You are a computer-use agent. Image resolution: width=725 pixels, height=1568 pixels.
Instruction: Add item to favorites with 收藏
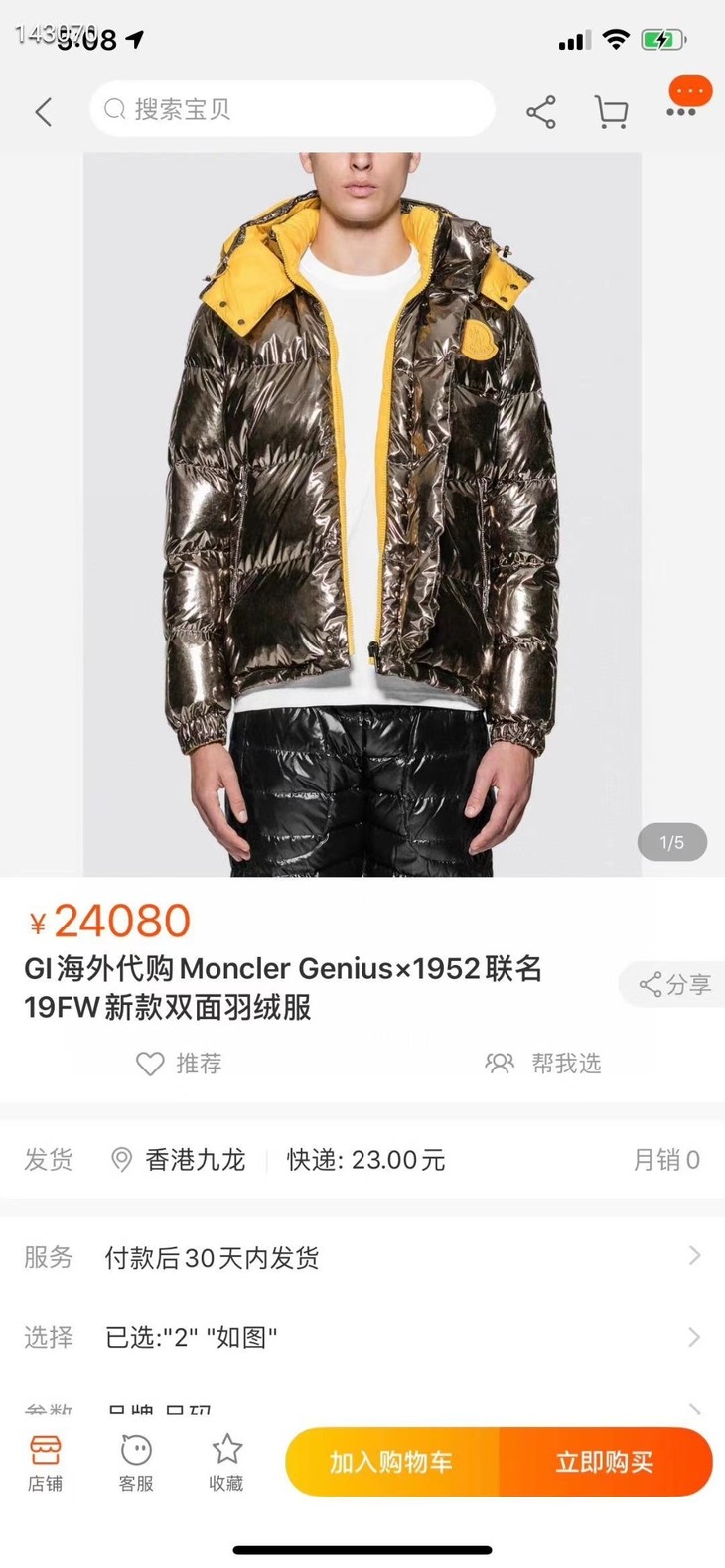pyautogui.click(x=226, y=1464)
